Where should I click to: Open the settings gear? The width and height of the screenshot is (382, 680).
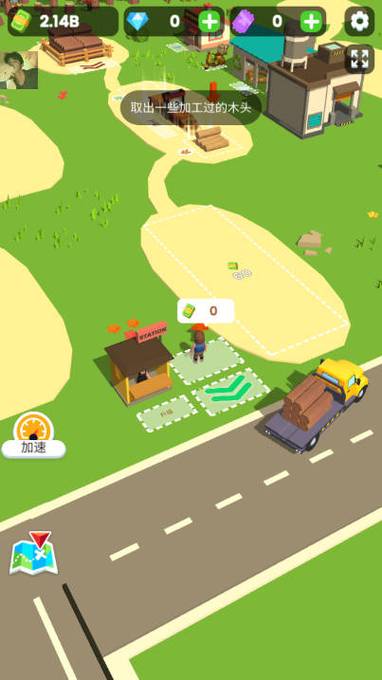pos(359,21)
